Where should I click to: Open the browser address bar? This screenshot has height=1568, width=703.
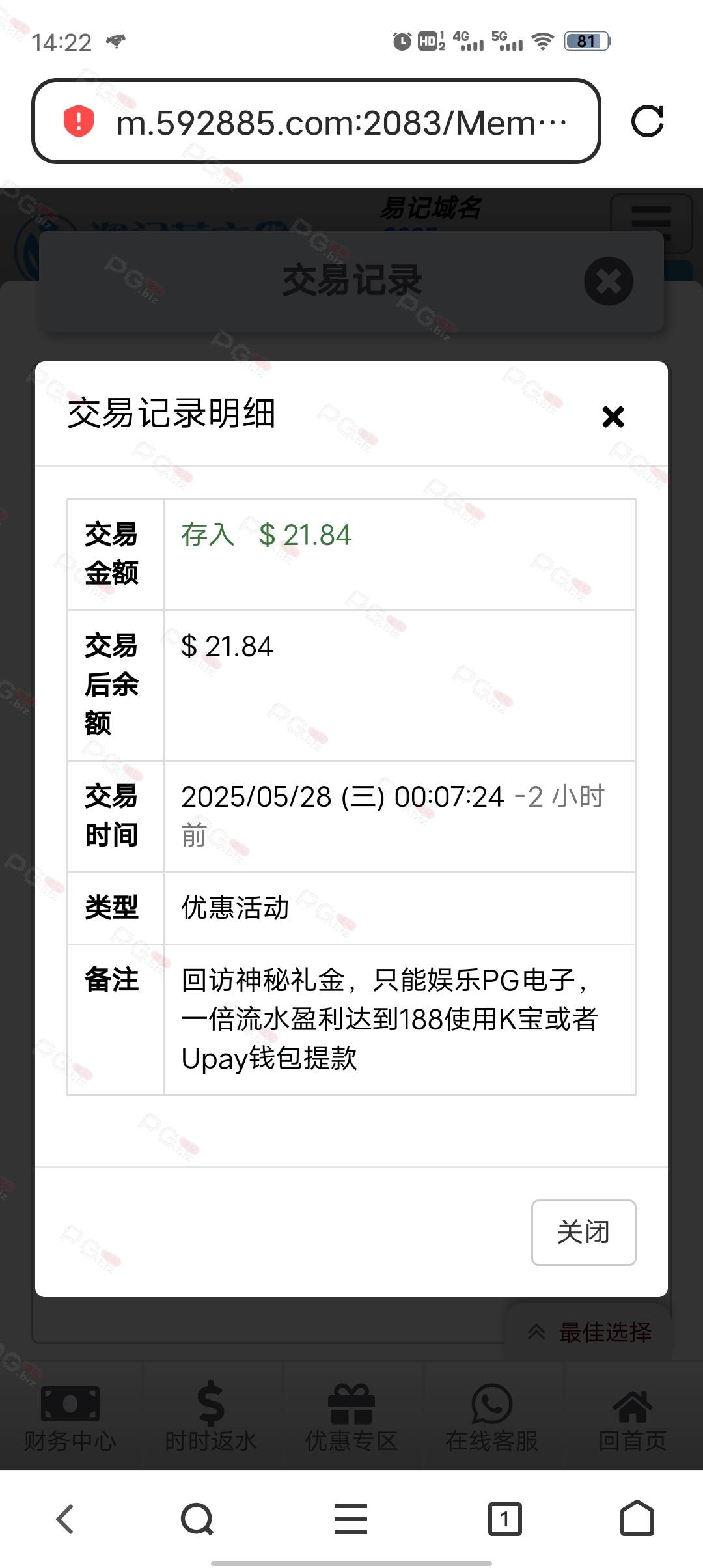(316, 122)
